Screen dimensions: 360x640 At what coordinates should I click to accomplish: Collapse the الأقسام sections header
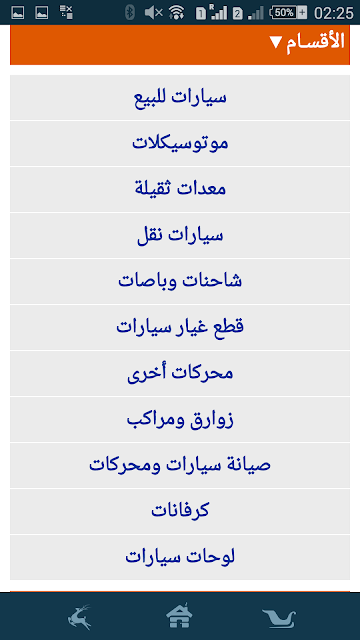click(x=180, y=43)
